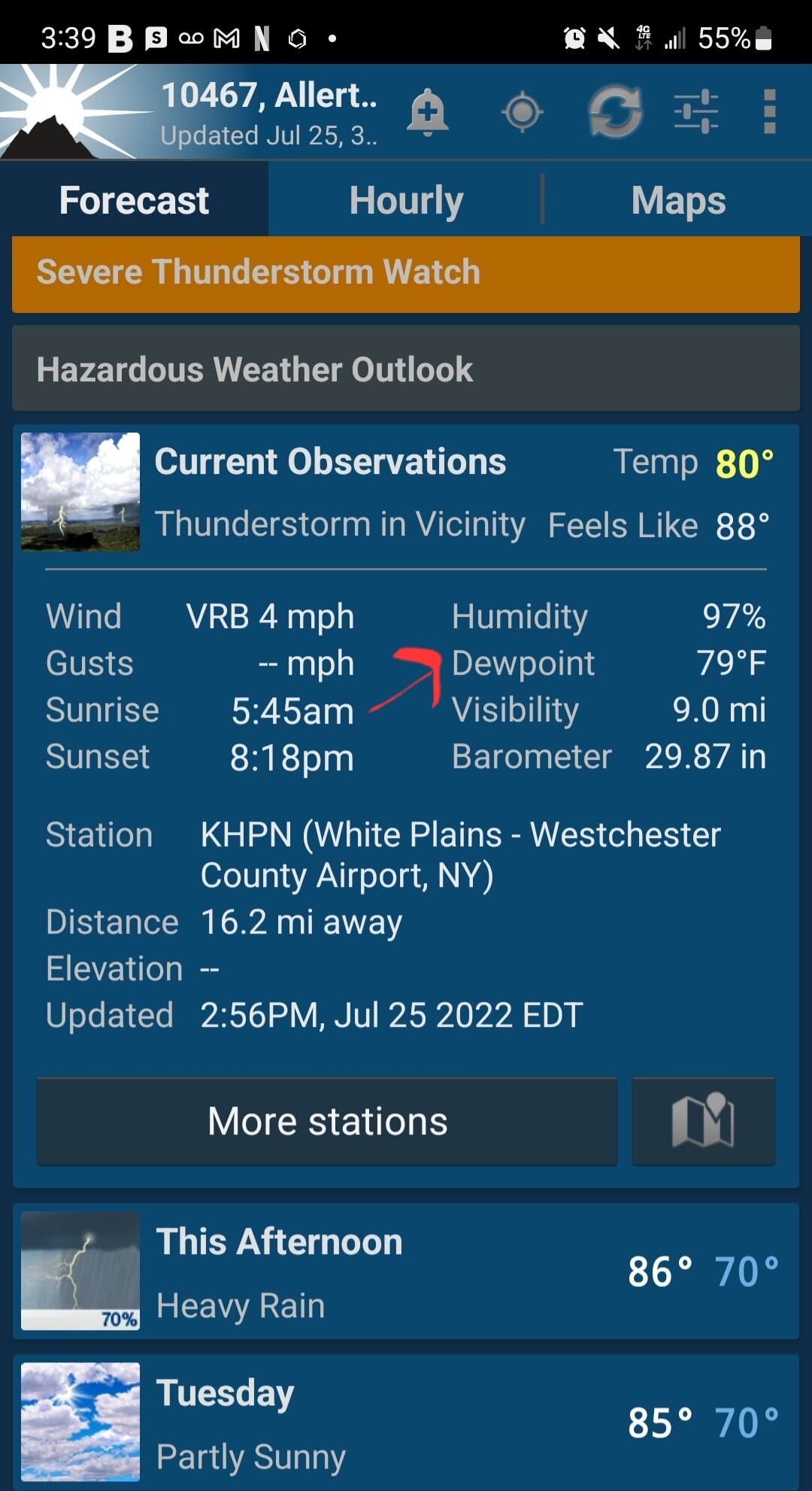This screenshot has height=1491, width=812.
Task: Open the settings sliders icon
Action: click(696, 111)
